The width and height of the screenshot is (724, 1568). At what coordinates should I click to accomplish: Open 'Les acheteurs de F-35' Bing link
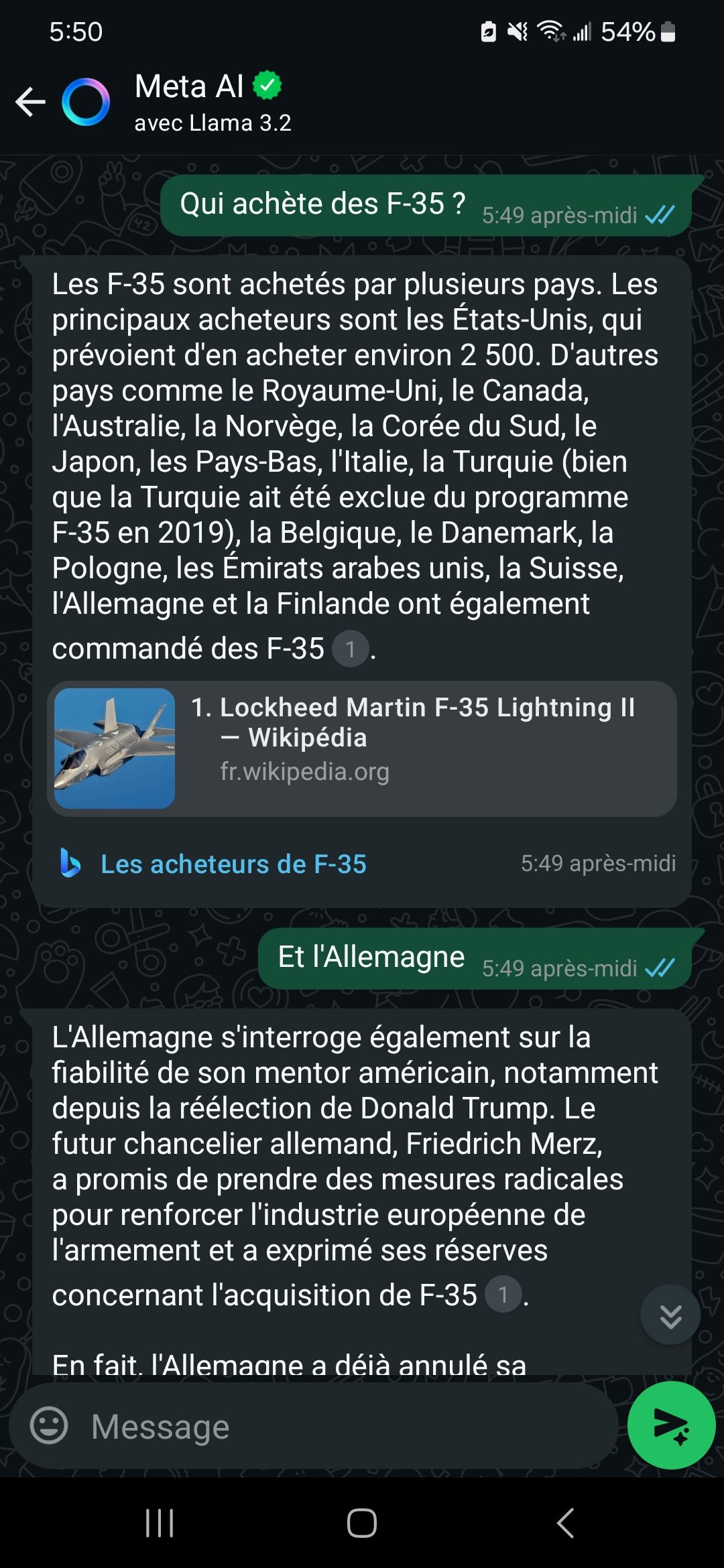click(233, 864)
